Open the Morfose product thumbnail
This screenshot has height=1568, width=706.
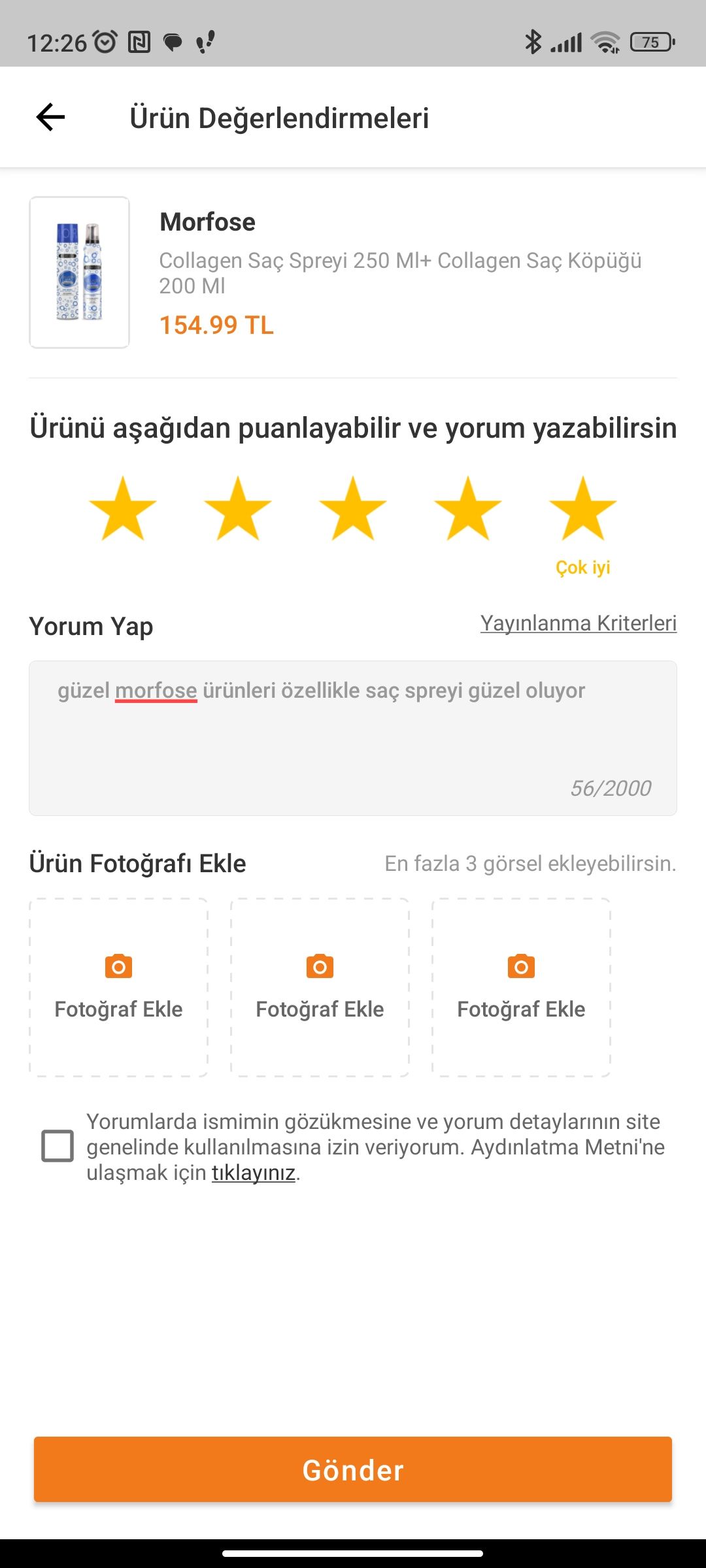tap(79, 272)
